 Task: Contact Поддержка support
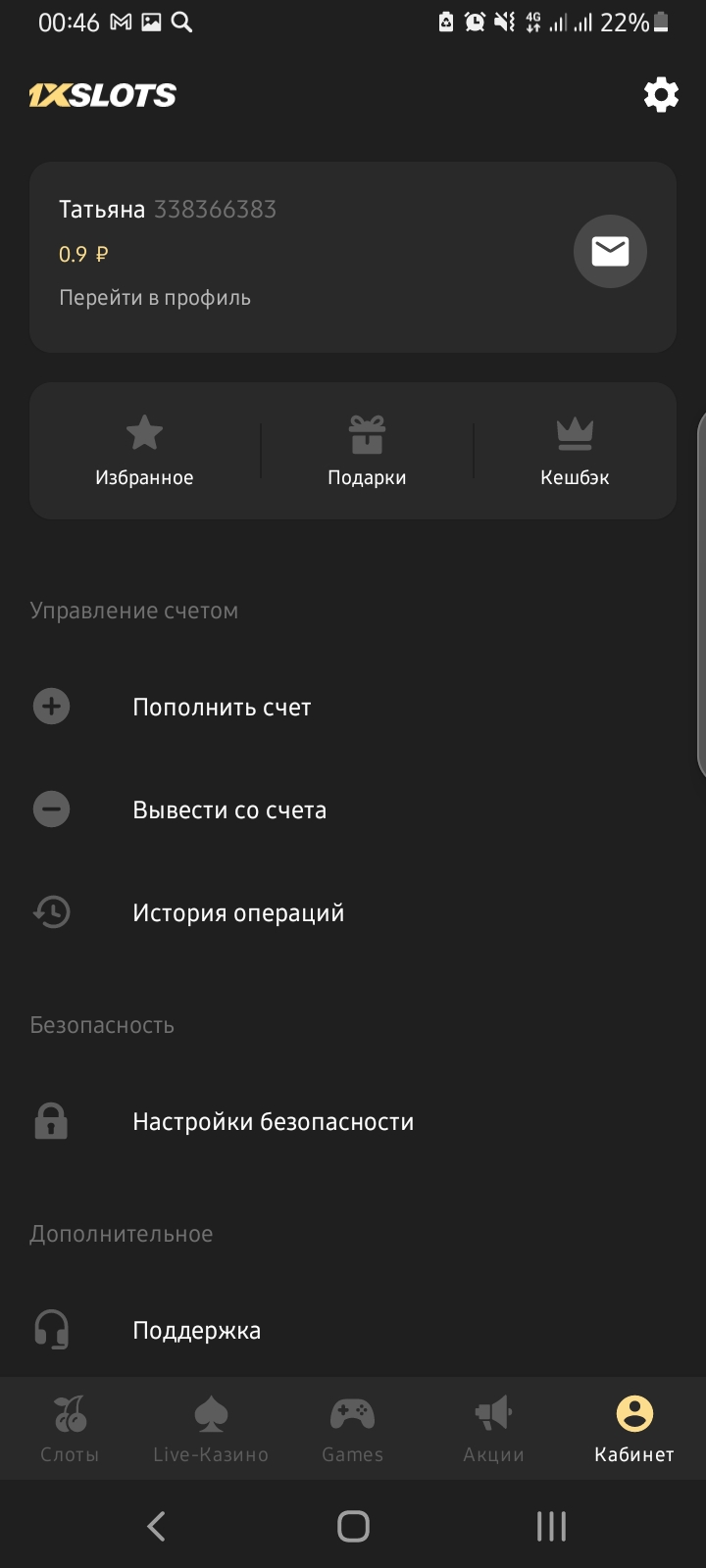tap(196, 1331)
